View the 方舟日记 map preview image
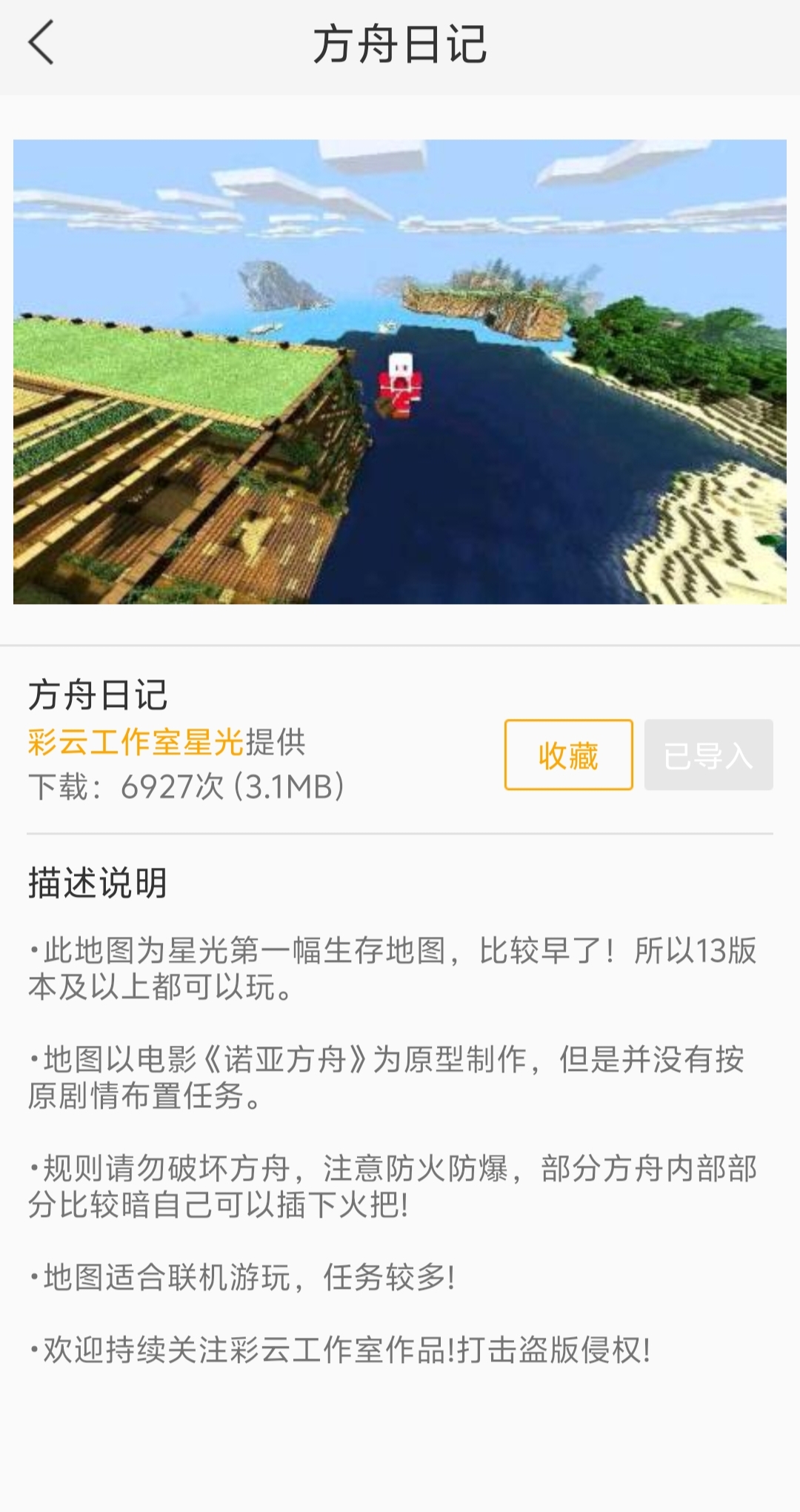The image size is (800, 1512). click(400, 371)
